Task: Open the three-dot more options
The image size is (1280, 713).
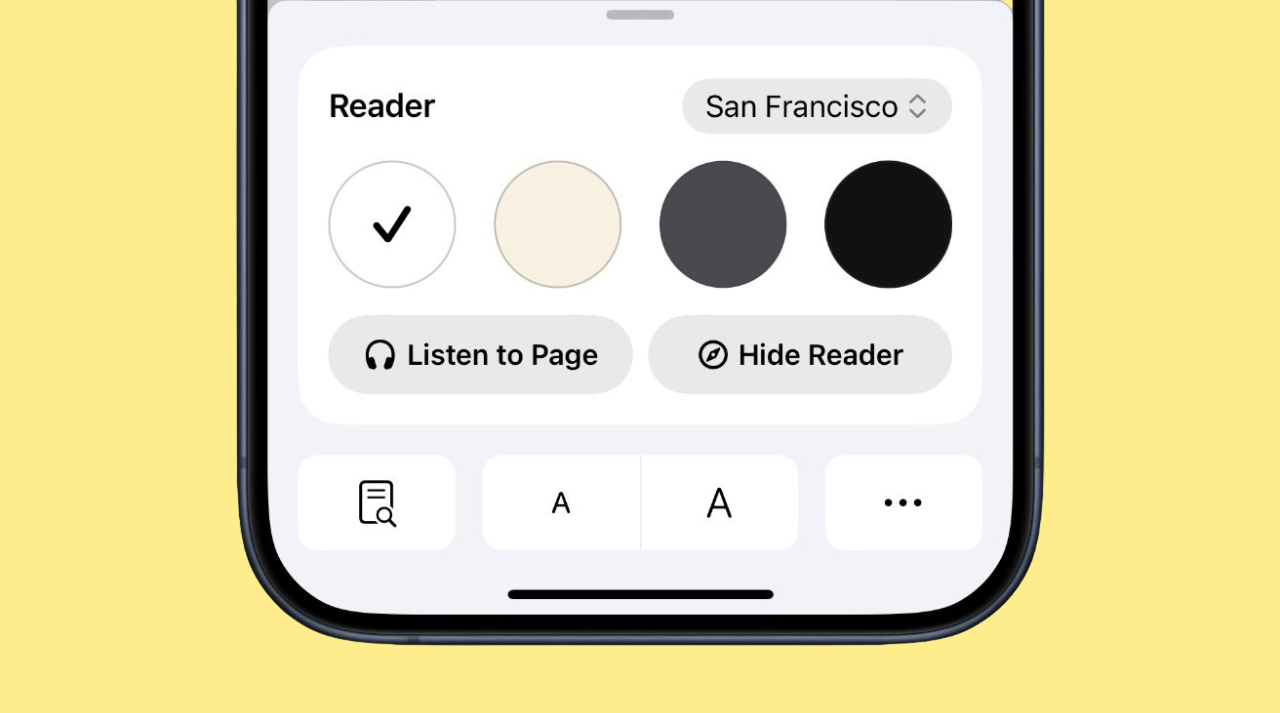Action: [903, 502]
